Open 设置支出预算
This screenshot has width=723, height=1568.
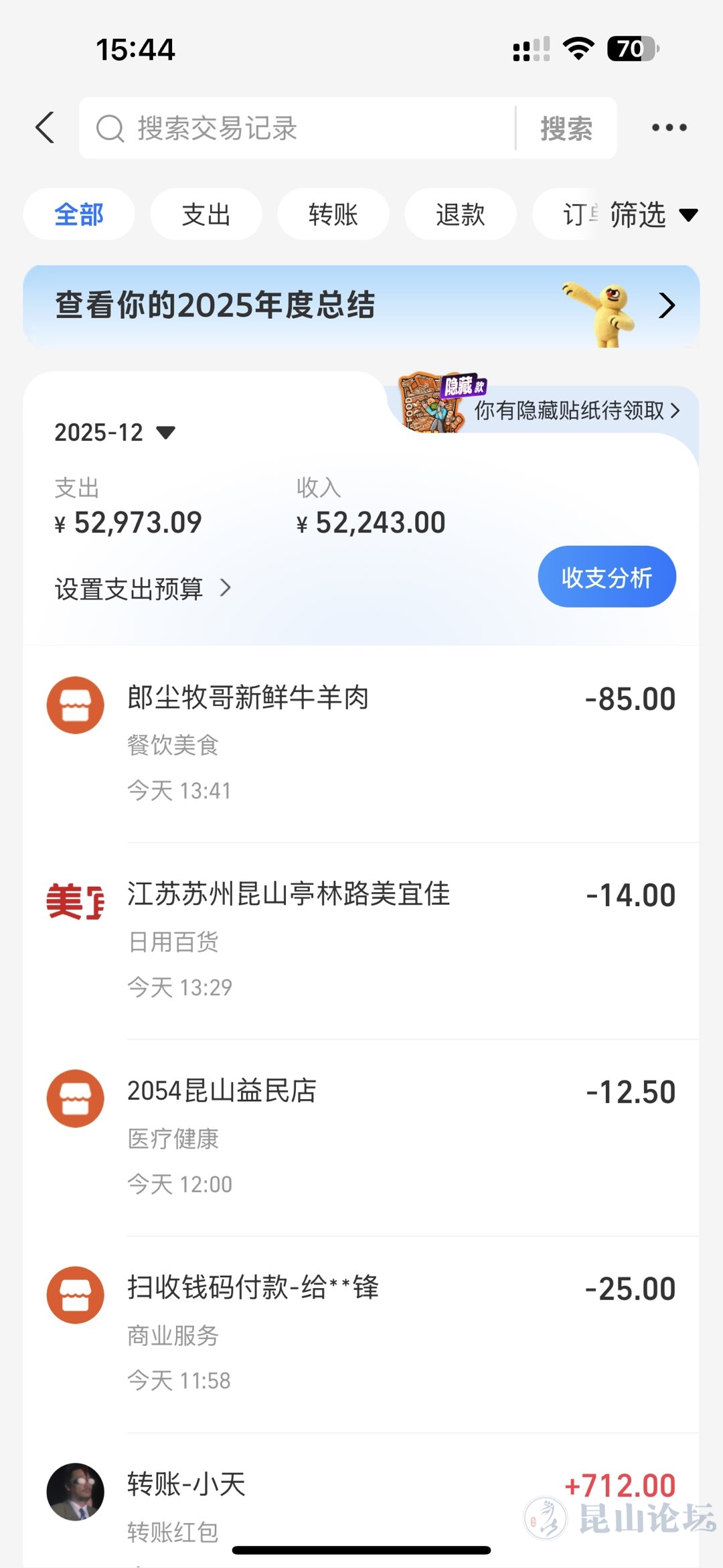142,589
